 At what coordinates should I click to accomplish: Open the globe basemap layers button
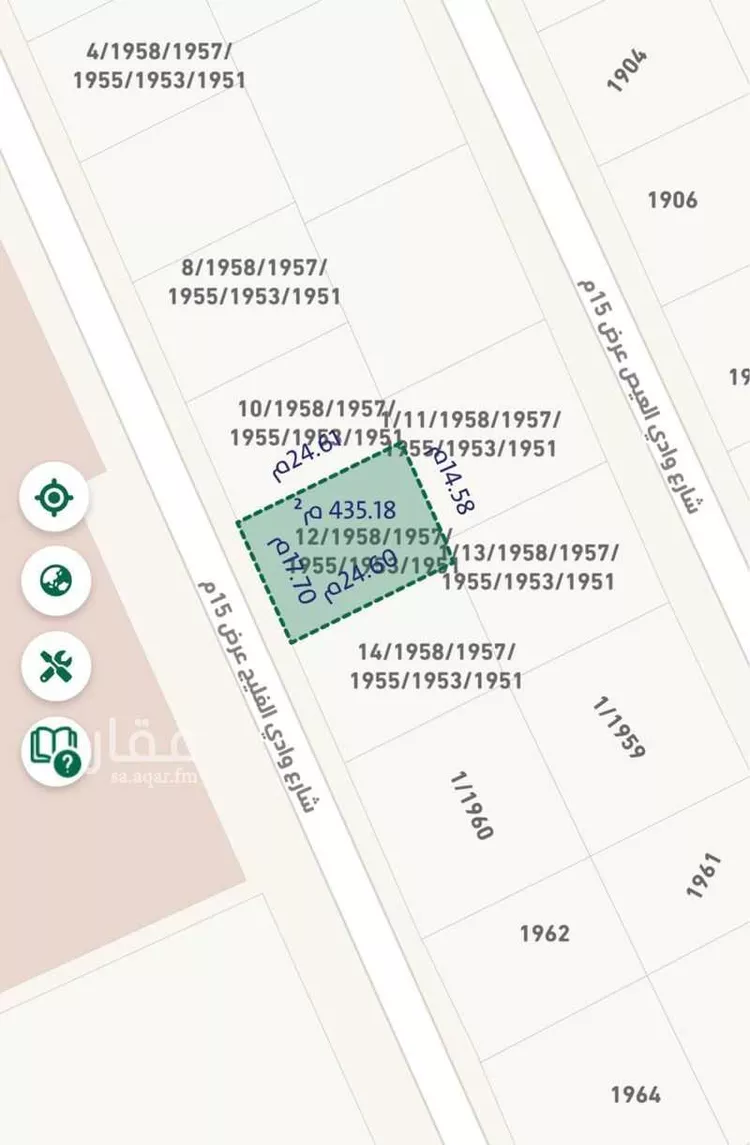(x=55, y=580)
